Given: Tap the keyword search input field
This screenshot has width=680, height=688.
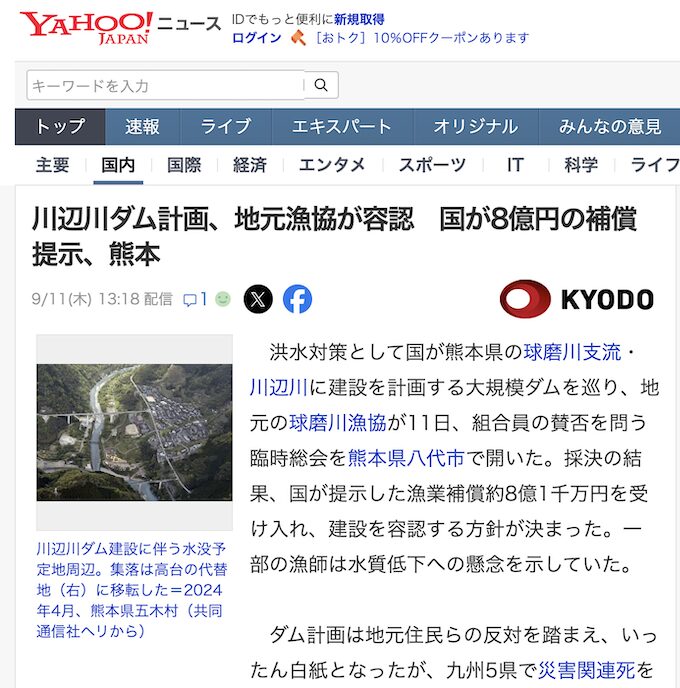Looking at the screenshot, I should [x=165, y=86].
